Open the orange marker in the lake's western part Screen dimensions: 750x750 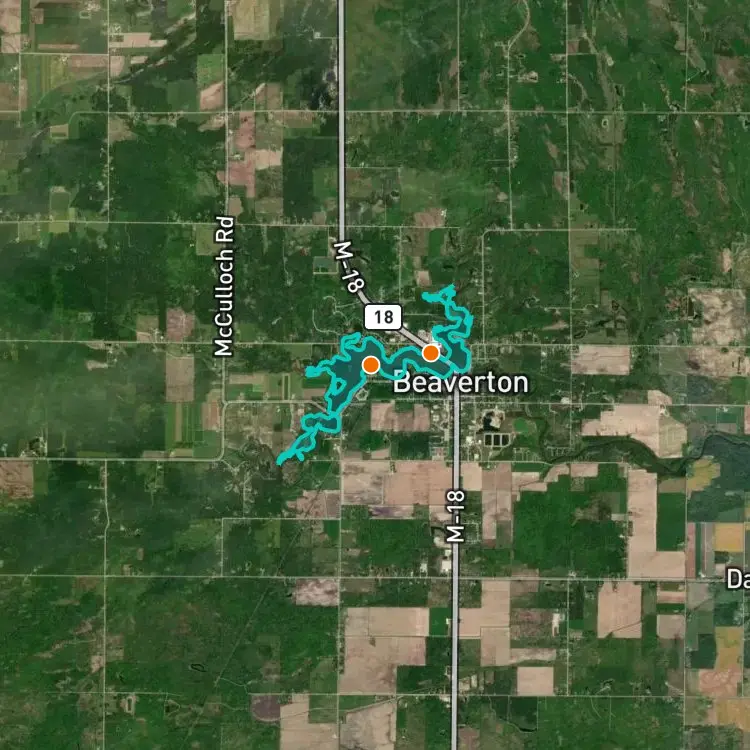pyautogui.click(x=370, y=364)
